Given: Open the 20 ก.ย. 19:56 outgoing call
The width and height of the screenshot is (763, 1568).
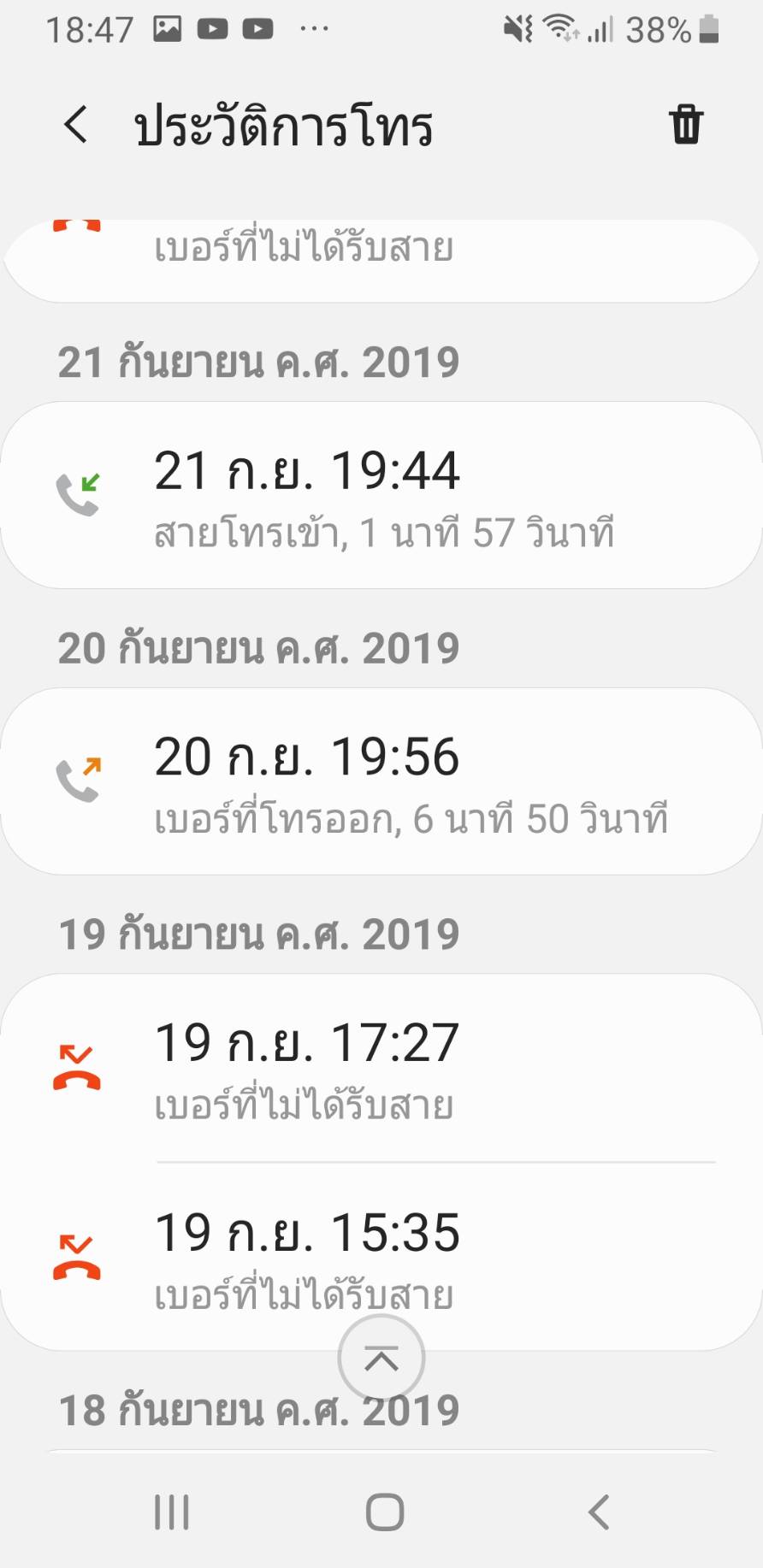Looking at the screenshot, I should [x=381, y=781].
